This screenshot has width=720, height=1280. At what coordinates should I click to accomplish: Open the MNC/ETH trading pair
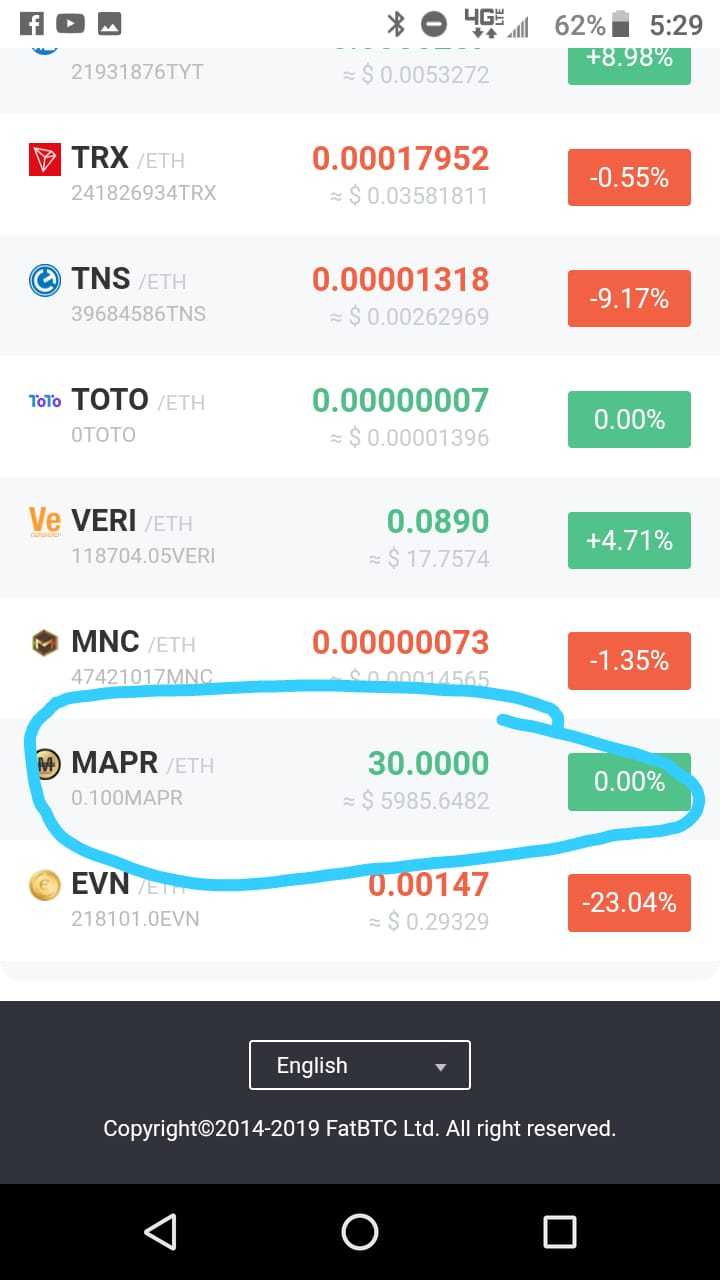tap(360, 659)
